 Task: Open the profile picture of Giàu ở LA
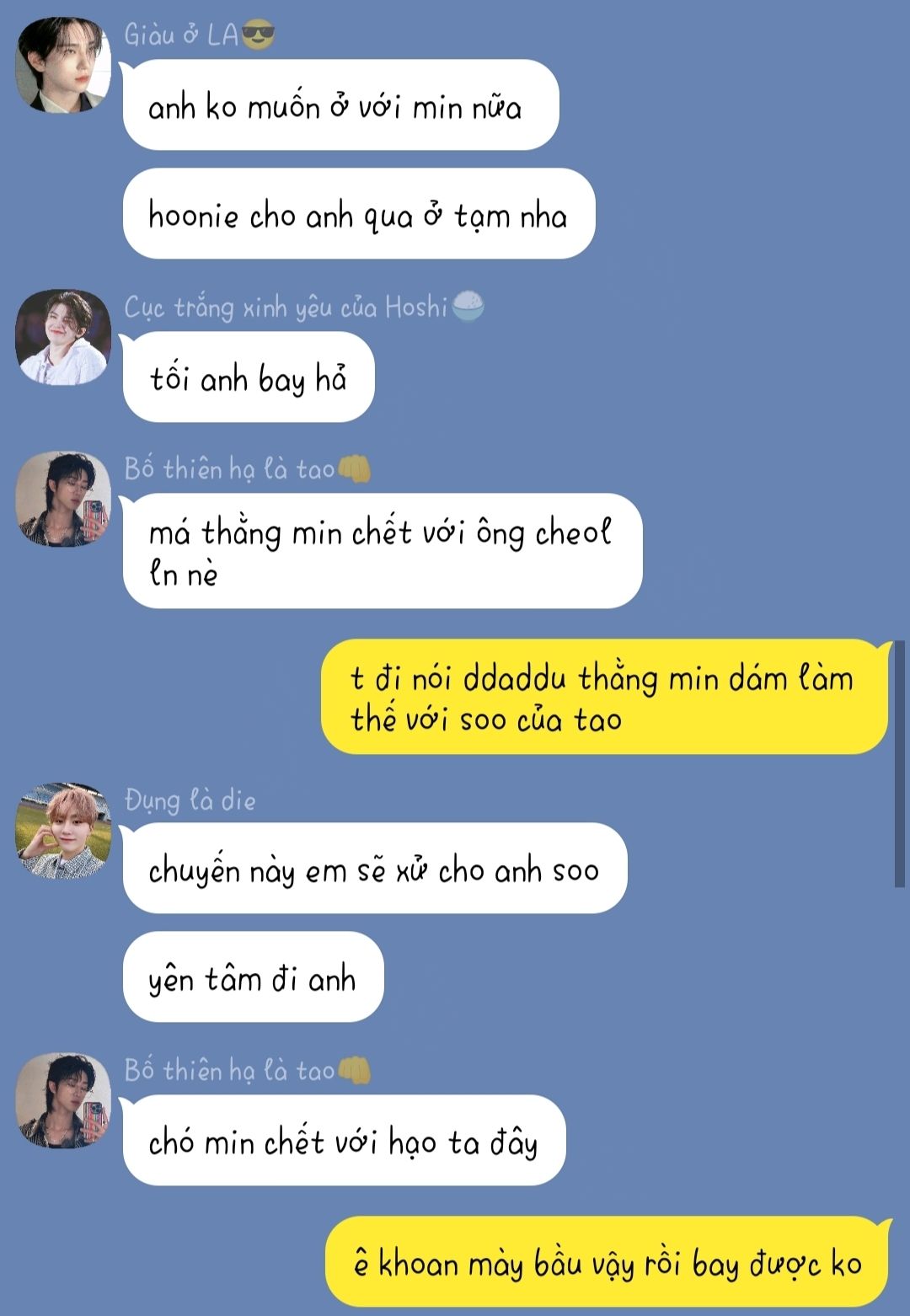63,65
